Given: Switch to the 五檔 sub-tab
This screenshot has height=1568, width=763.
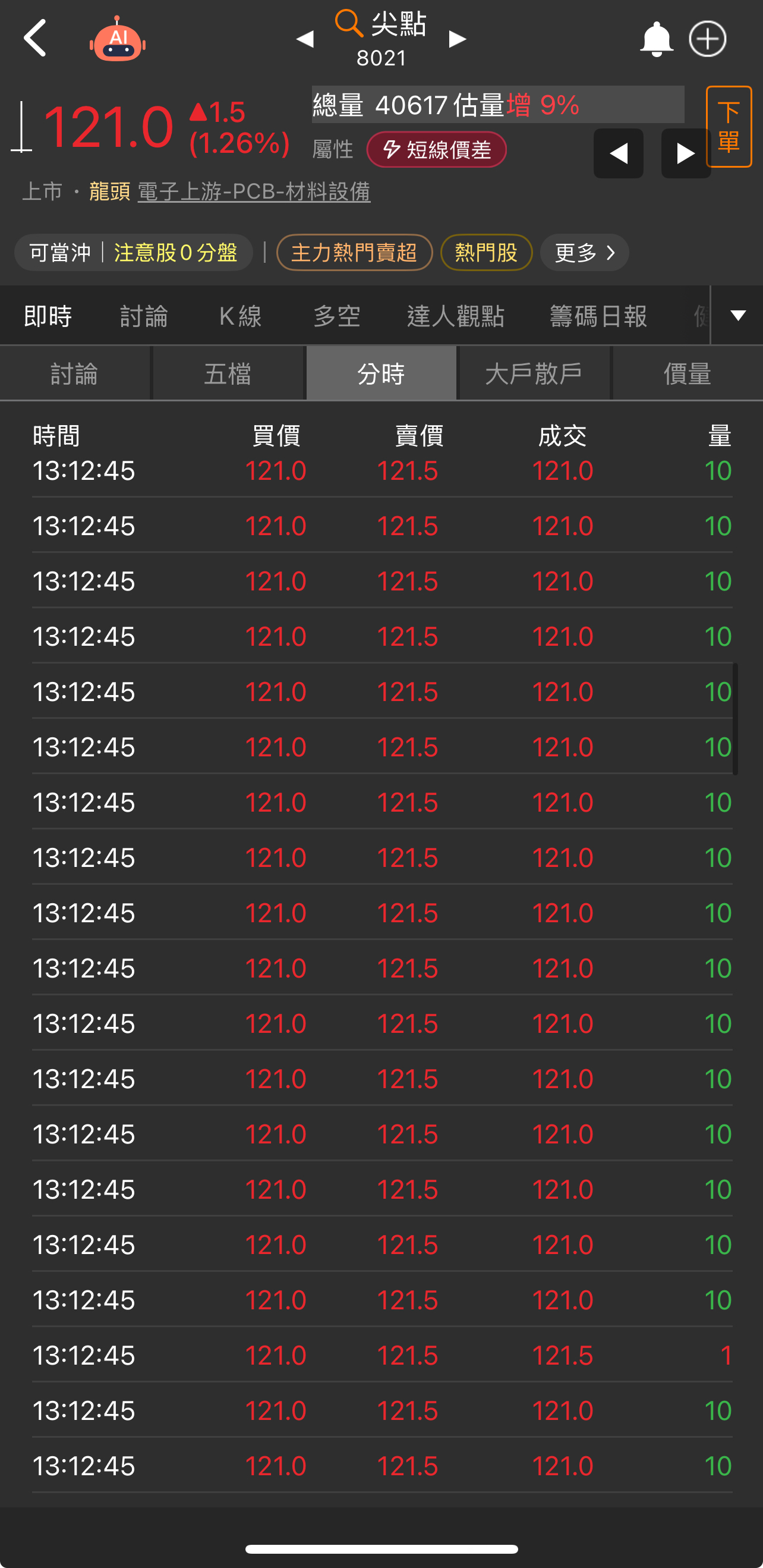Looking at the screenshot, I should point(228,373).
